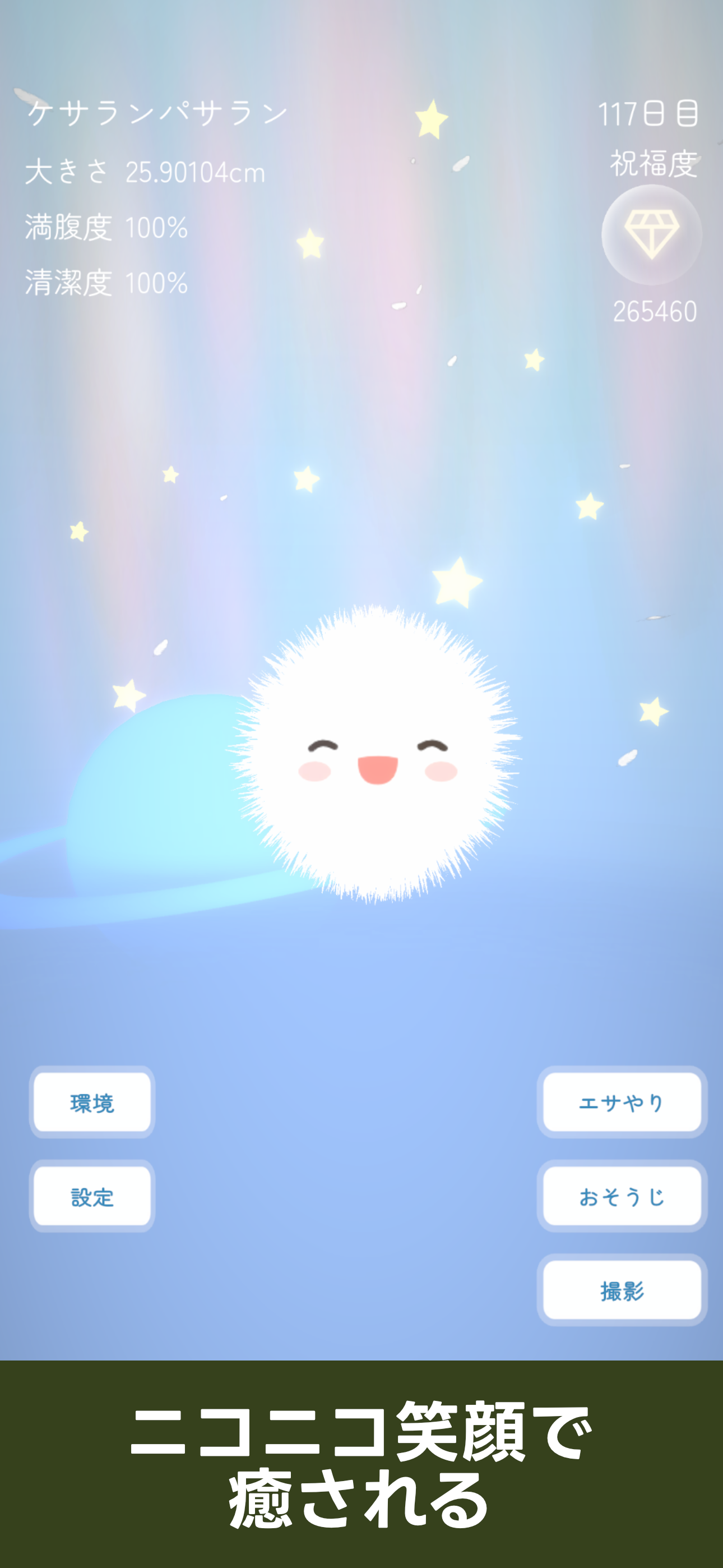Screen dimensions: 723x1568
Task: Open the 環境 environment menu
Action: coord(92,1103)
